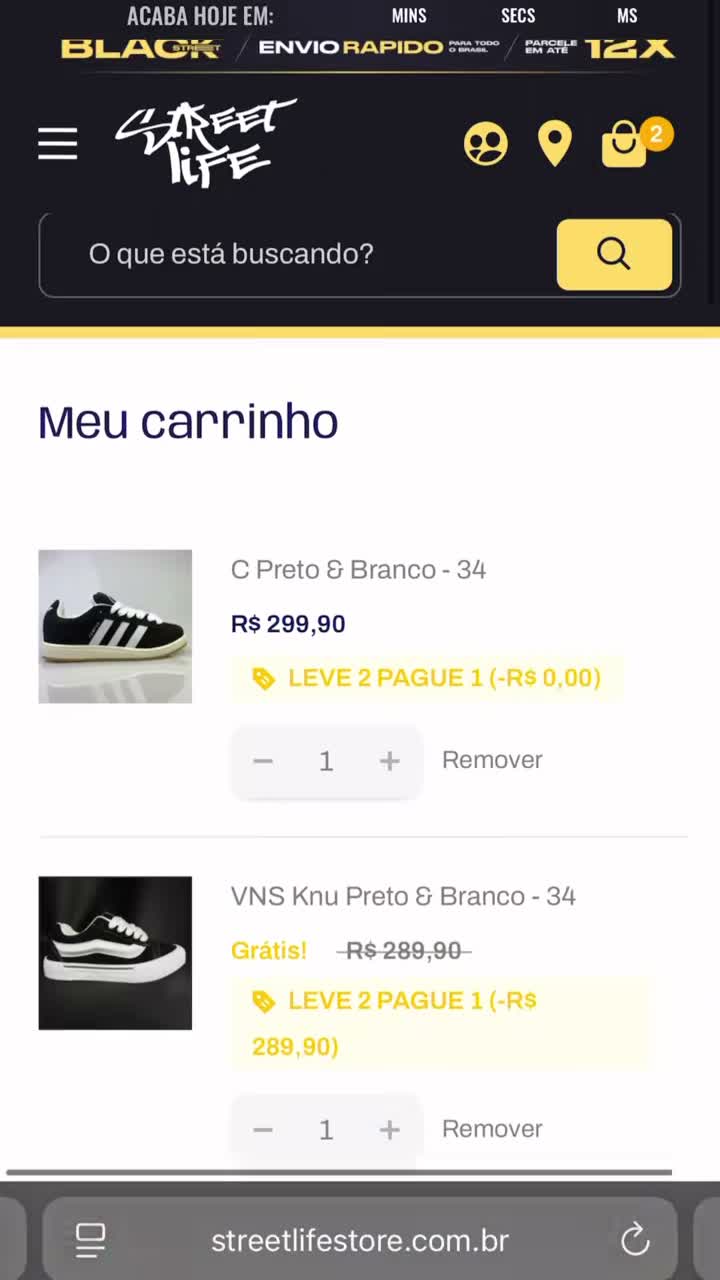The height and width of the screenshot is (1280, 720).
Task: Focus the 'O que está buscando?' search field
Action: click(x=298, y=255)
